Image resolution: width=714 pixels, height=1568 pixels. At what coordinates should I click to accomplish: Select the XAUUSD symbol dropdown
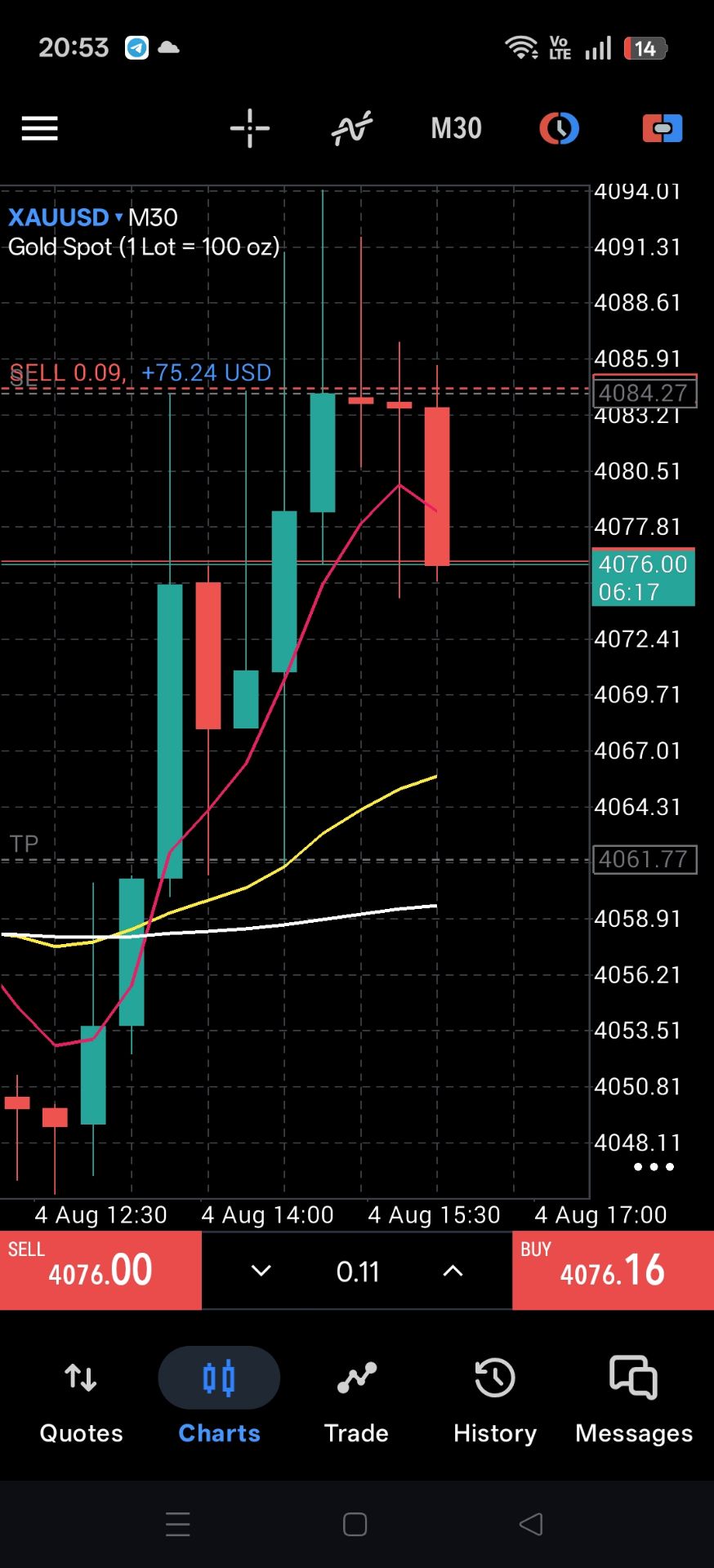[65, 217]
